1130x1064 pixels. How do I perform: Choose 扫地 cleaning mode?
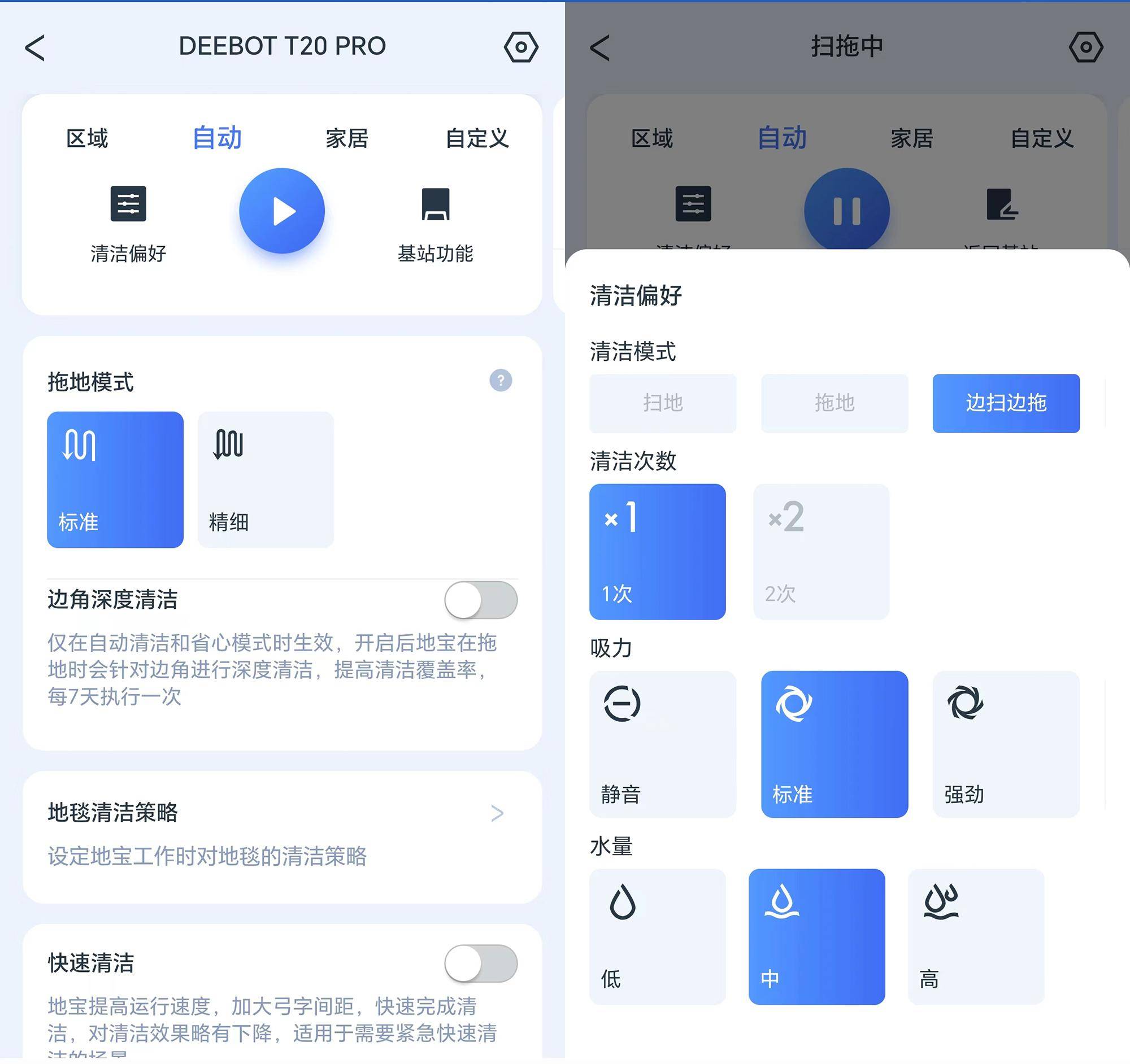[x=663, y=403]
